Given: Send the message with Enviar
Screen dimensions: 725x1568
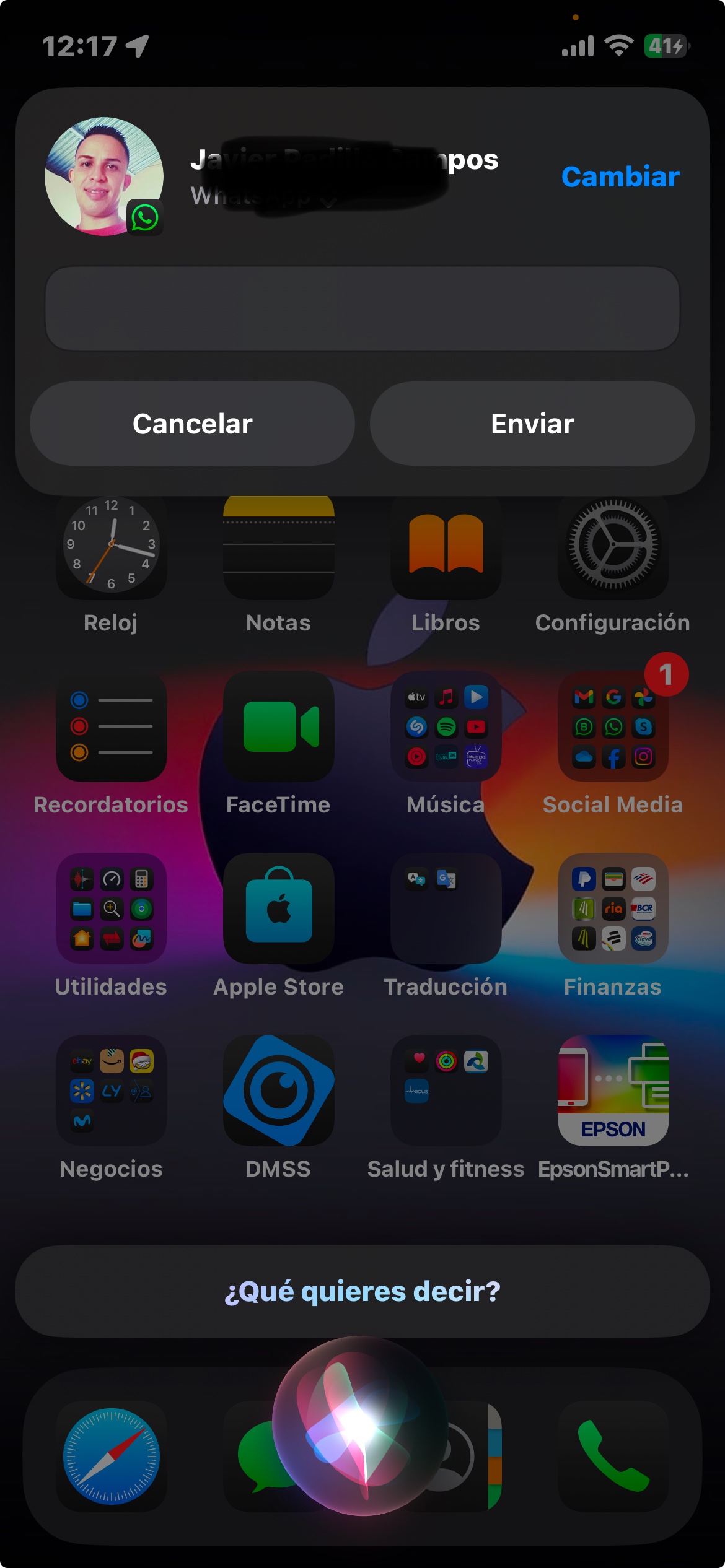Looking at the screenshot, I should 532,424.
